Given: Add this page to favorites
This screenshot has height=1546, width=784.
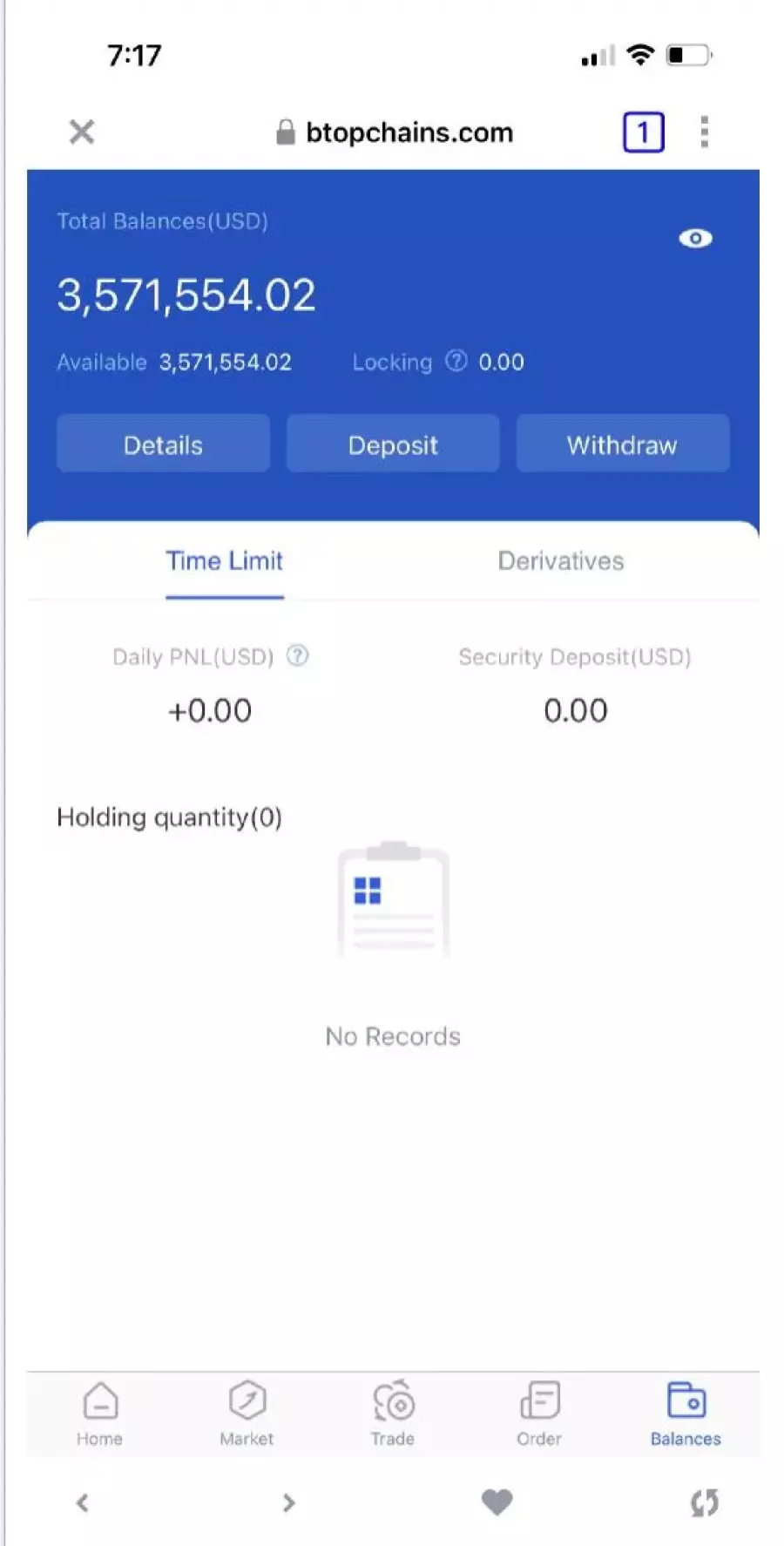Looking at the screenshot, I should 497,1502.
